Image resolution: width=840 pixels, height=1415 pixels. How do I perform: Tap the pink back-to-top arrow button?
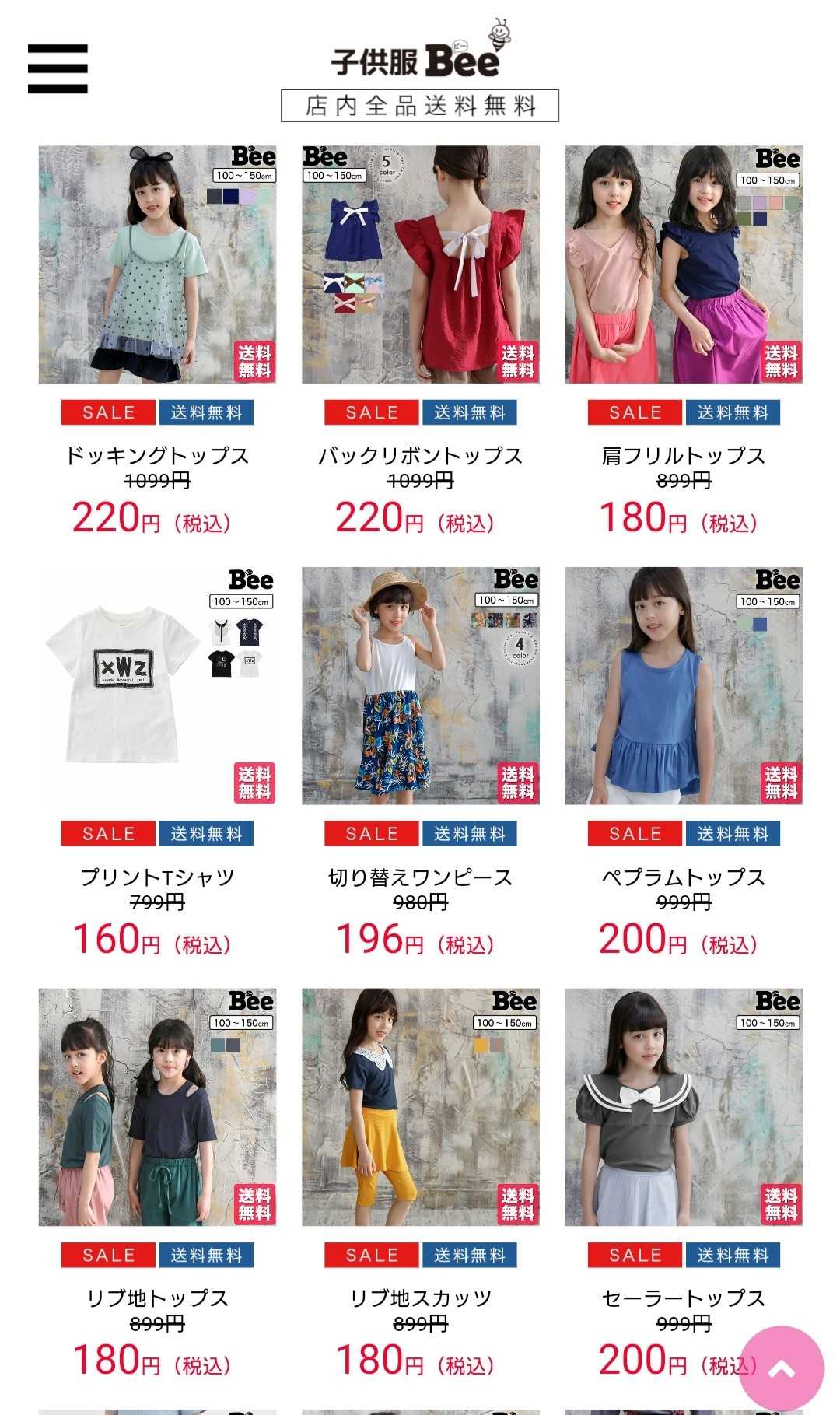[x=780, y=1368]
